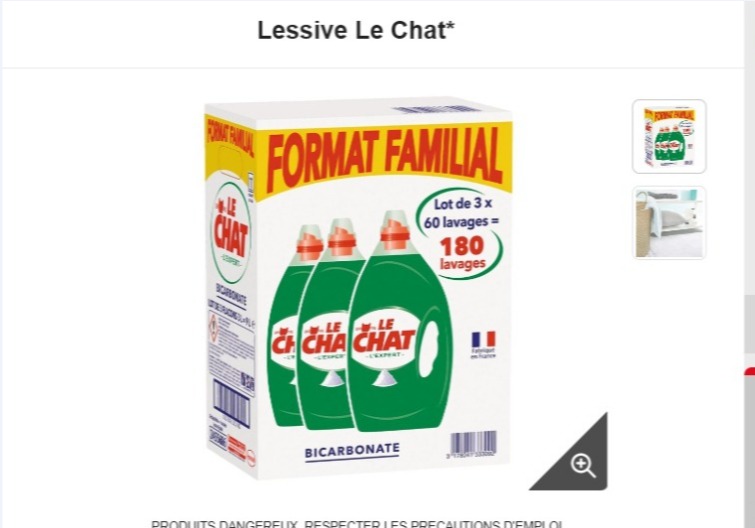
Task: Open the main Le Chat product image
Action: click(x=358, y=285)
